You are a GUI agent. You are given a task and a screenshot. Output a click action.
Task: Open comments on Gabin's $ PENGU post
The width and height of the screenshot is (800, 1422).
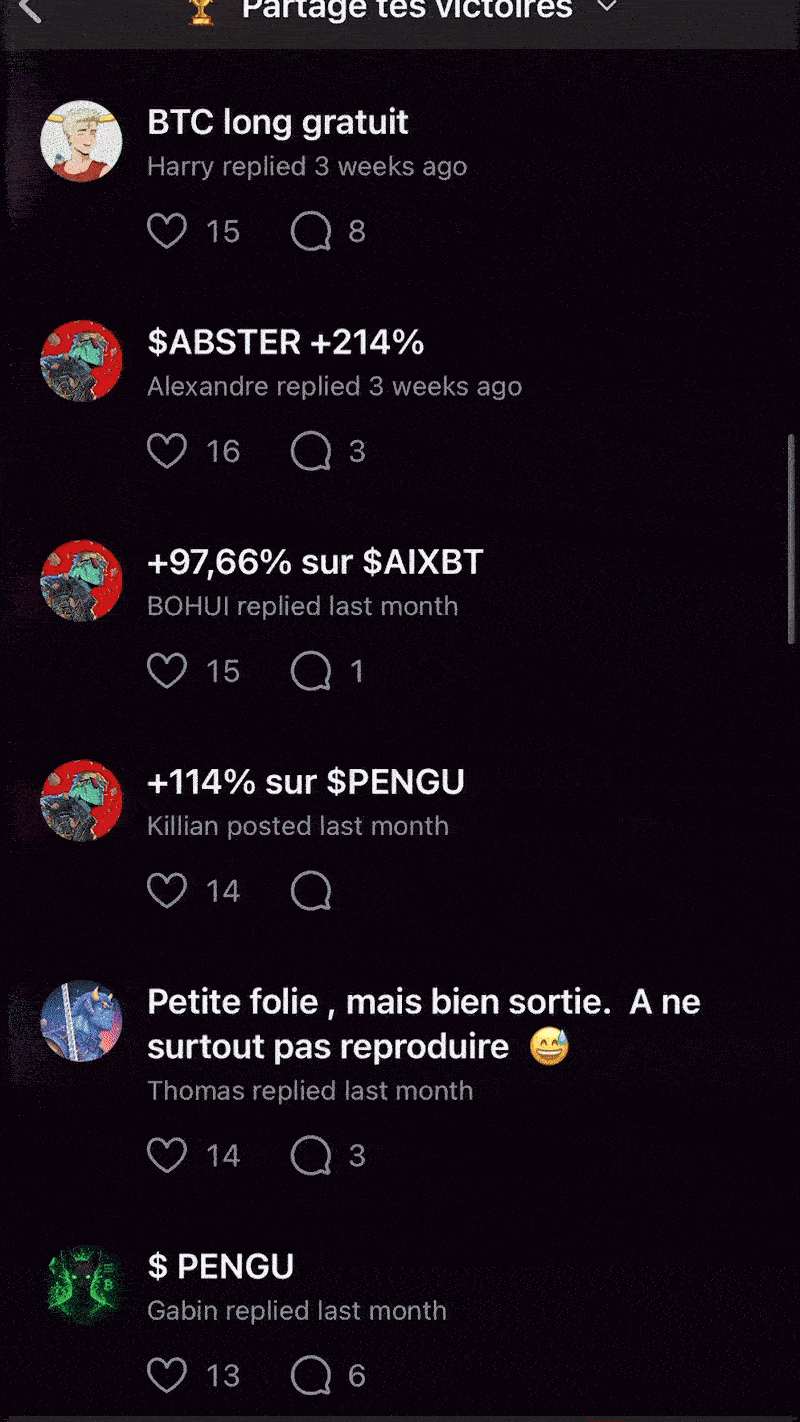click(311, 1376)
